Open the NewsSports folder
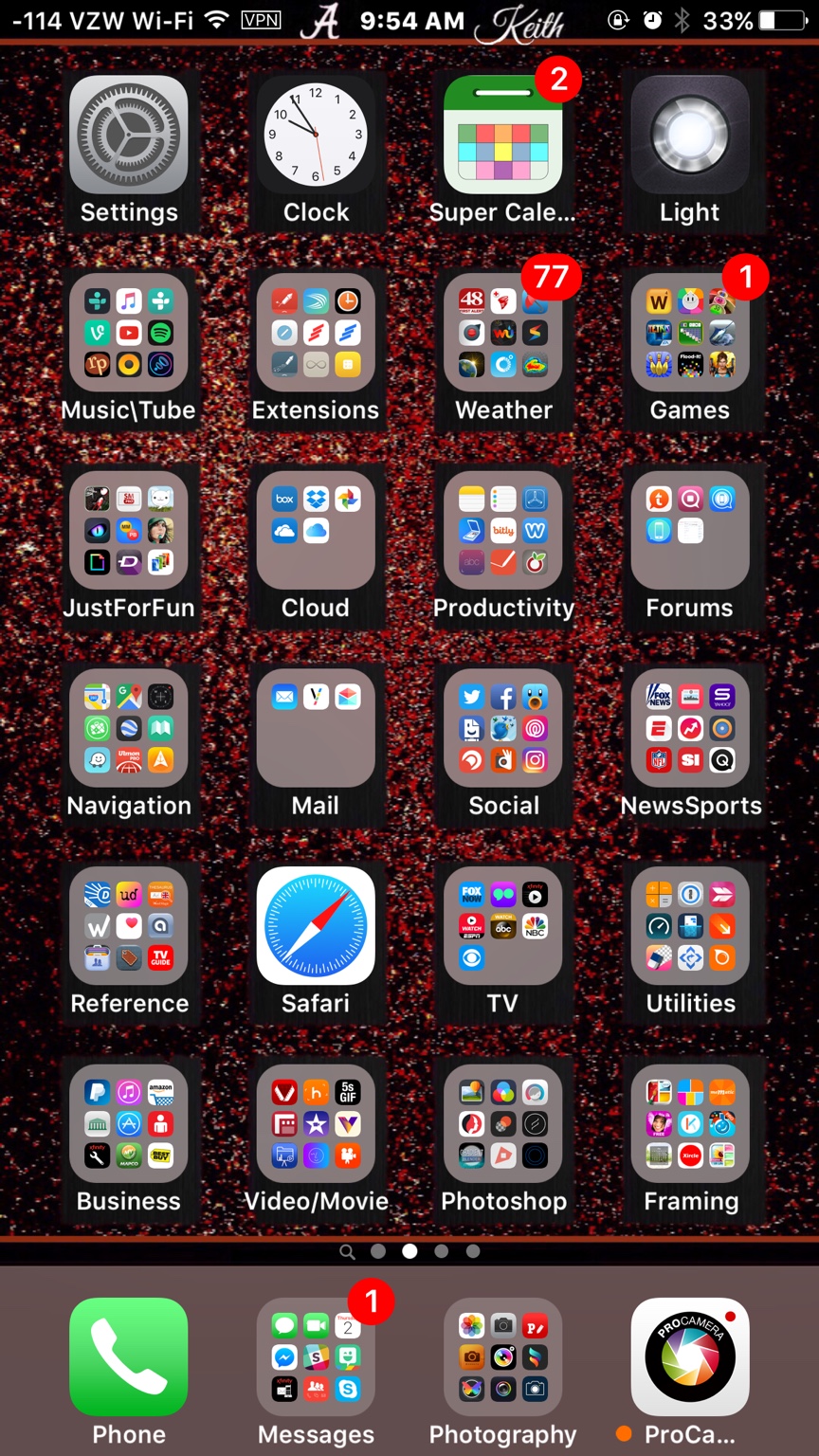 690,728
